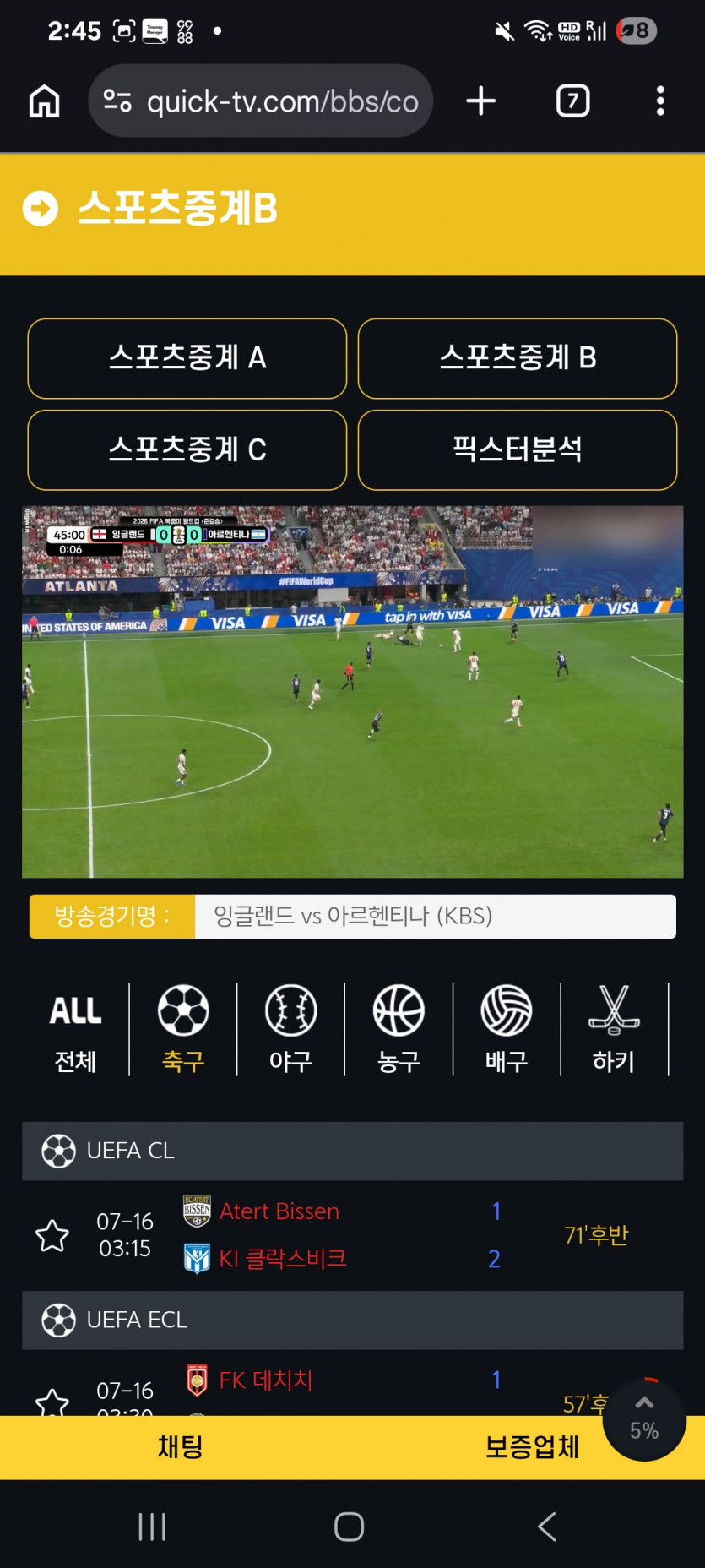Viewport: 705px width, 1568px height.
Task: Tap the quick-tv.com address bar
Action: [261, 101]
